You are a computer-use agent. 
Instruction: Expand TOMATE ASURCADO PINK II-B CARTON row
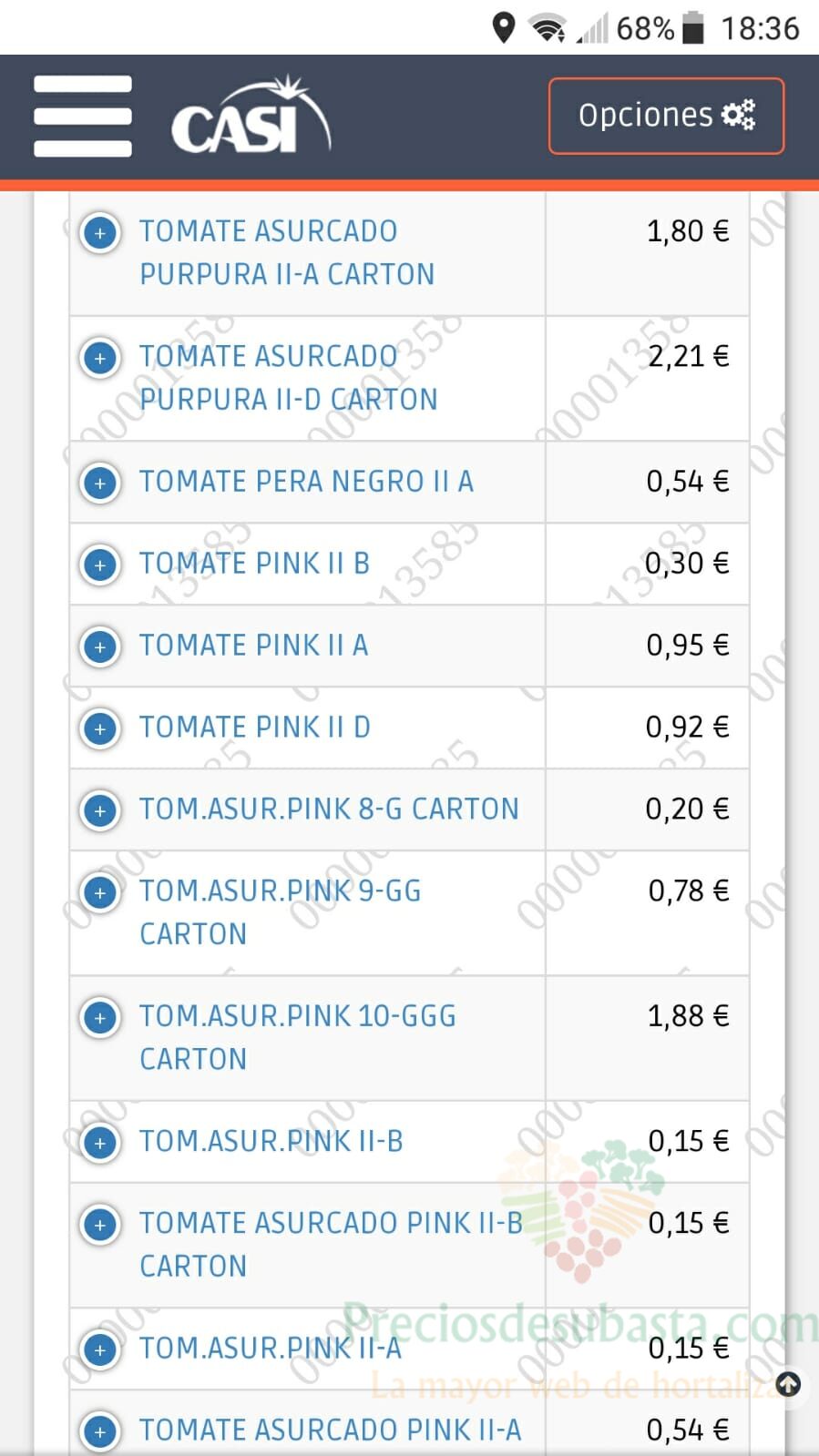[x=100, y=1224]
